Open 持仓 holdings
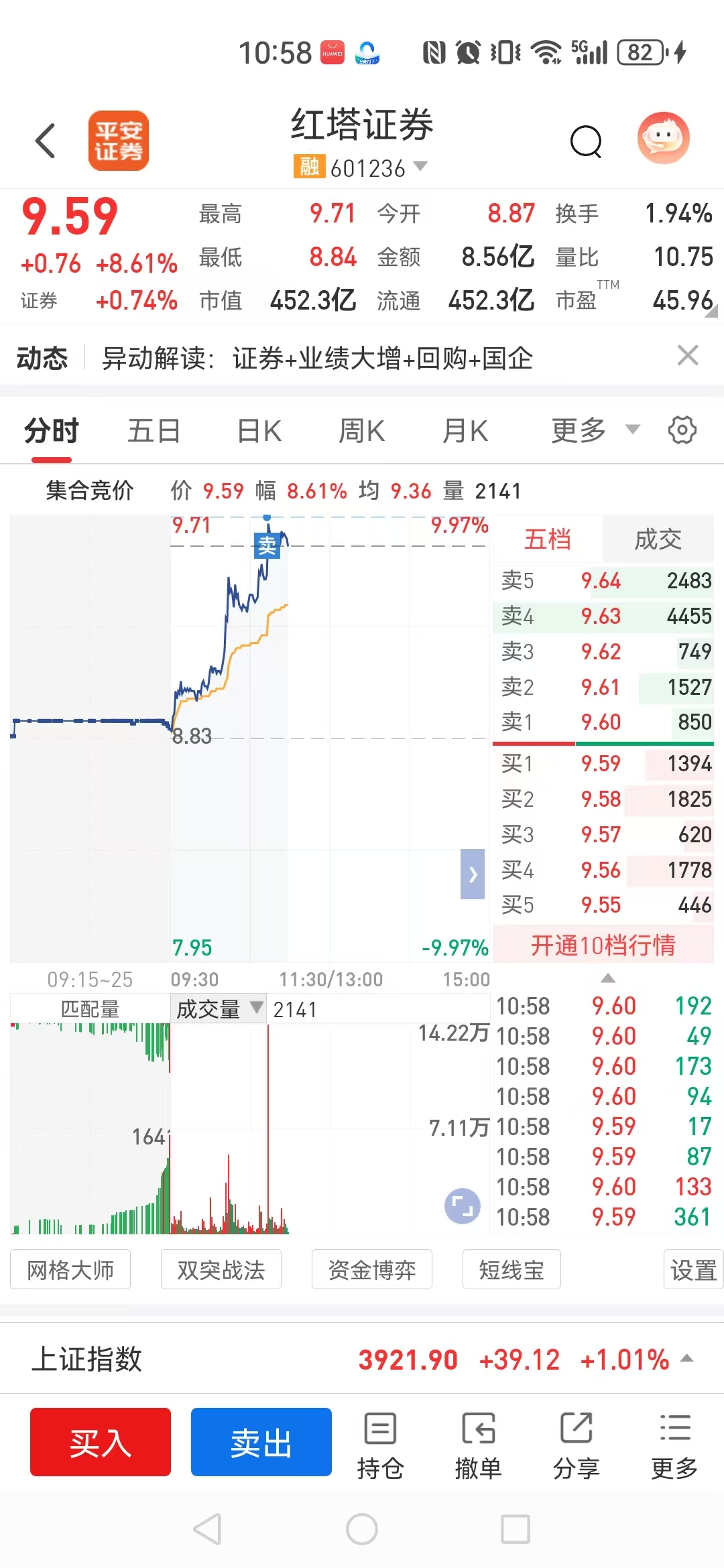 (x=380, y=1445)
